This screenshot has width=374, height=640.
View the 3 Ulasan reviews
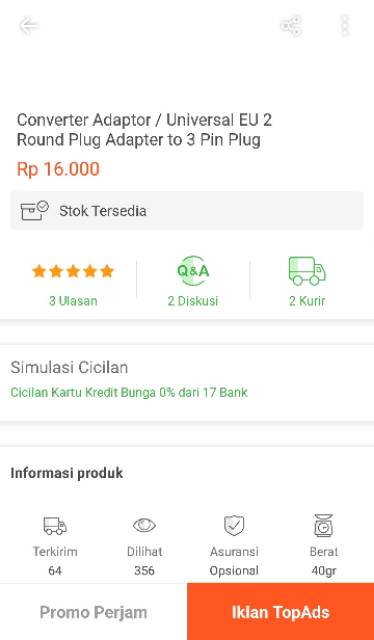tap(73, 285)
